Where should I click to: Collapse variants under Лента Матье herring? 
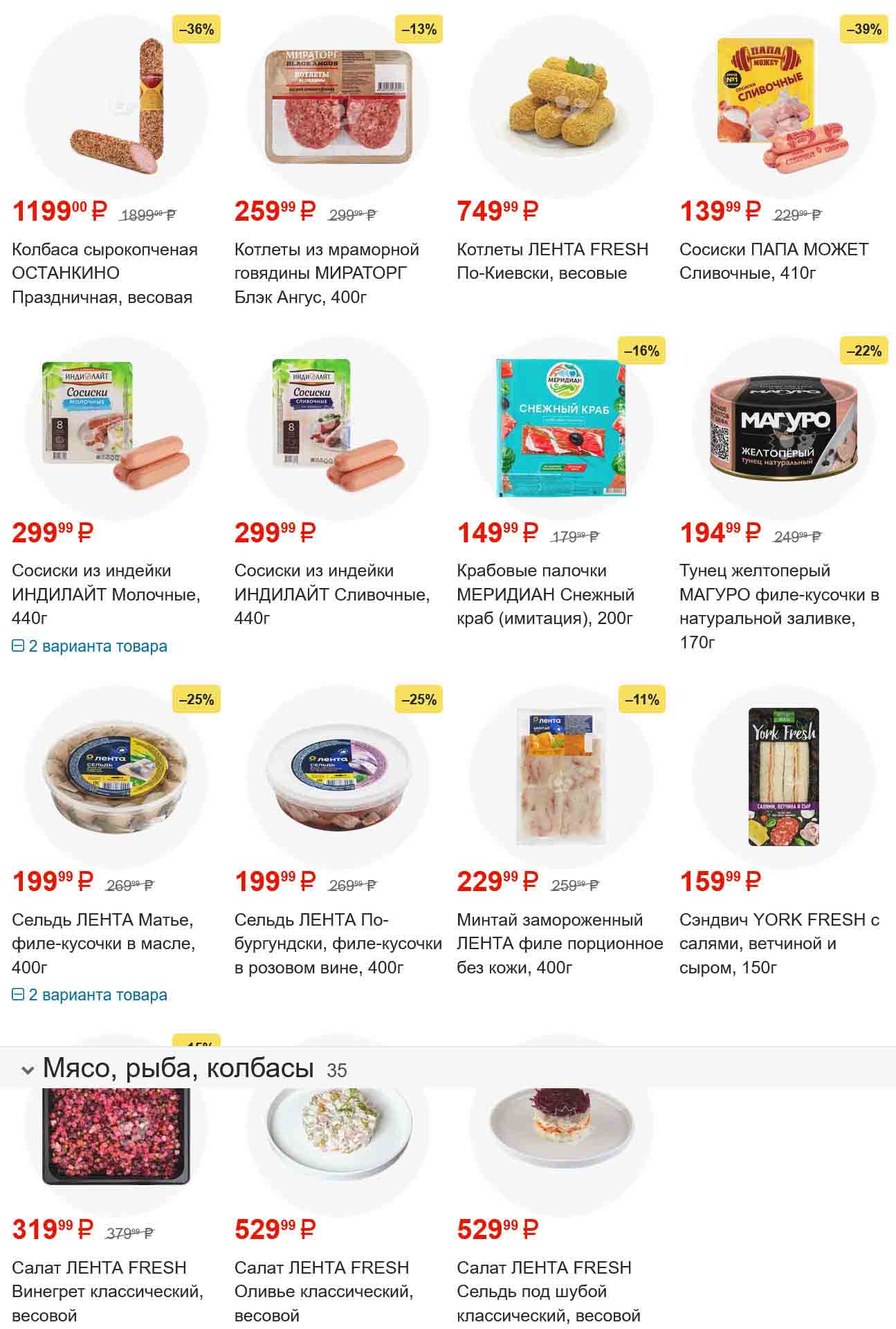[89, 995]
